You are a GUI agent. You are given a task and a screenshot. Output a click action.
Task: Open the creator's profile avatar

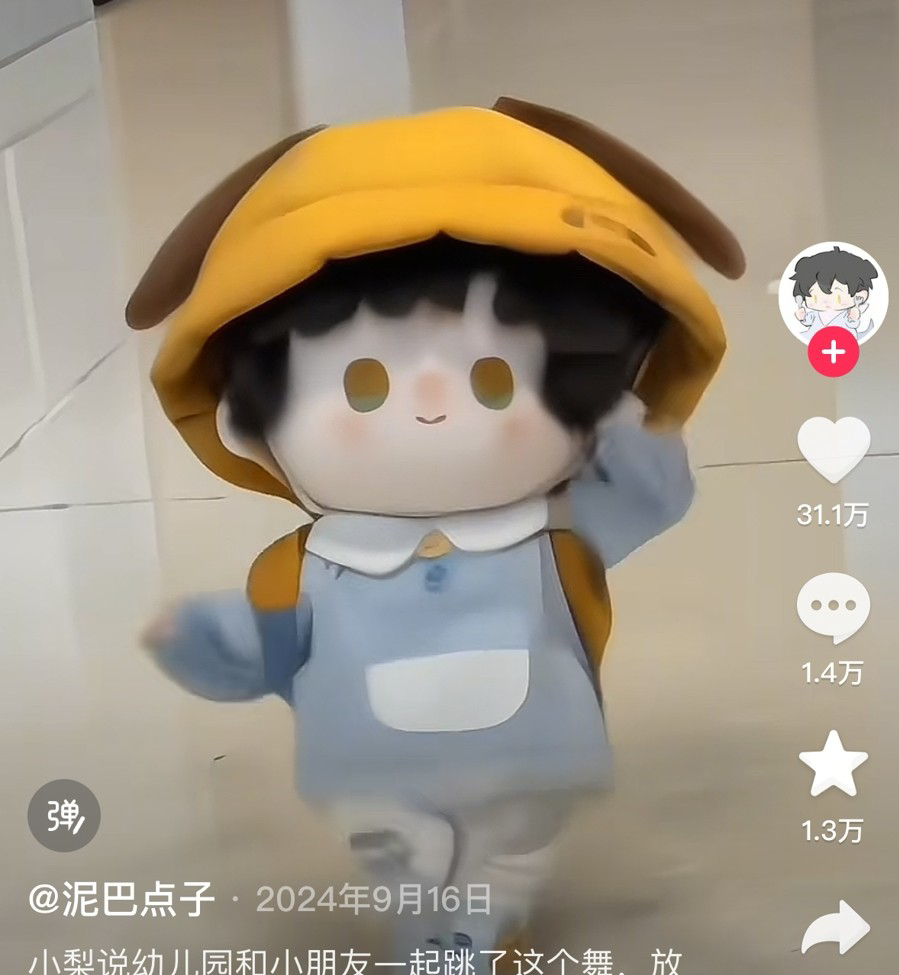tap(832, 293)
